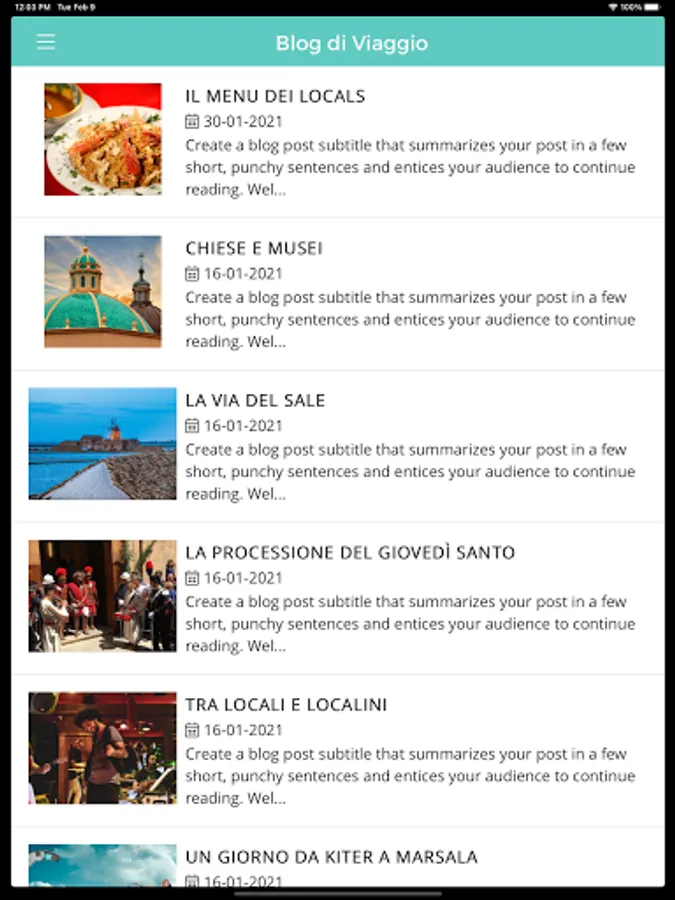Open the Chiese E Musei blog post
Screen dimensions: 675x900
[338, 294]
